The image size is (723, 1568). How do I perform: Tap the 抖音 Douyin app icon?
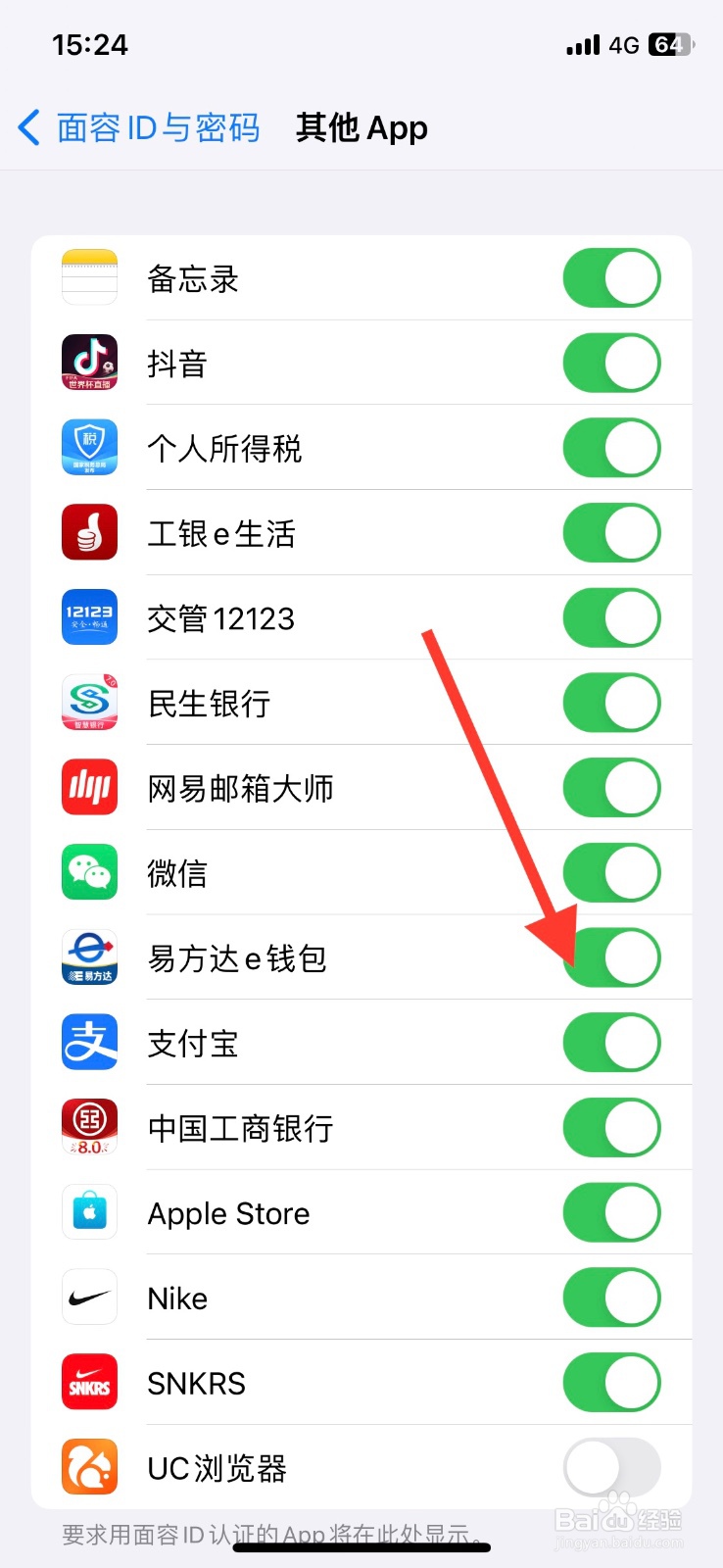tap(89, 363)
